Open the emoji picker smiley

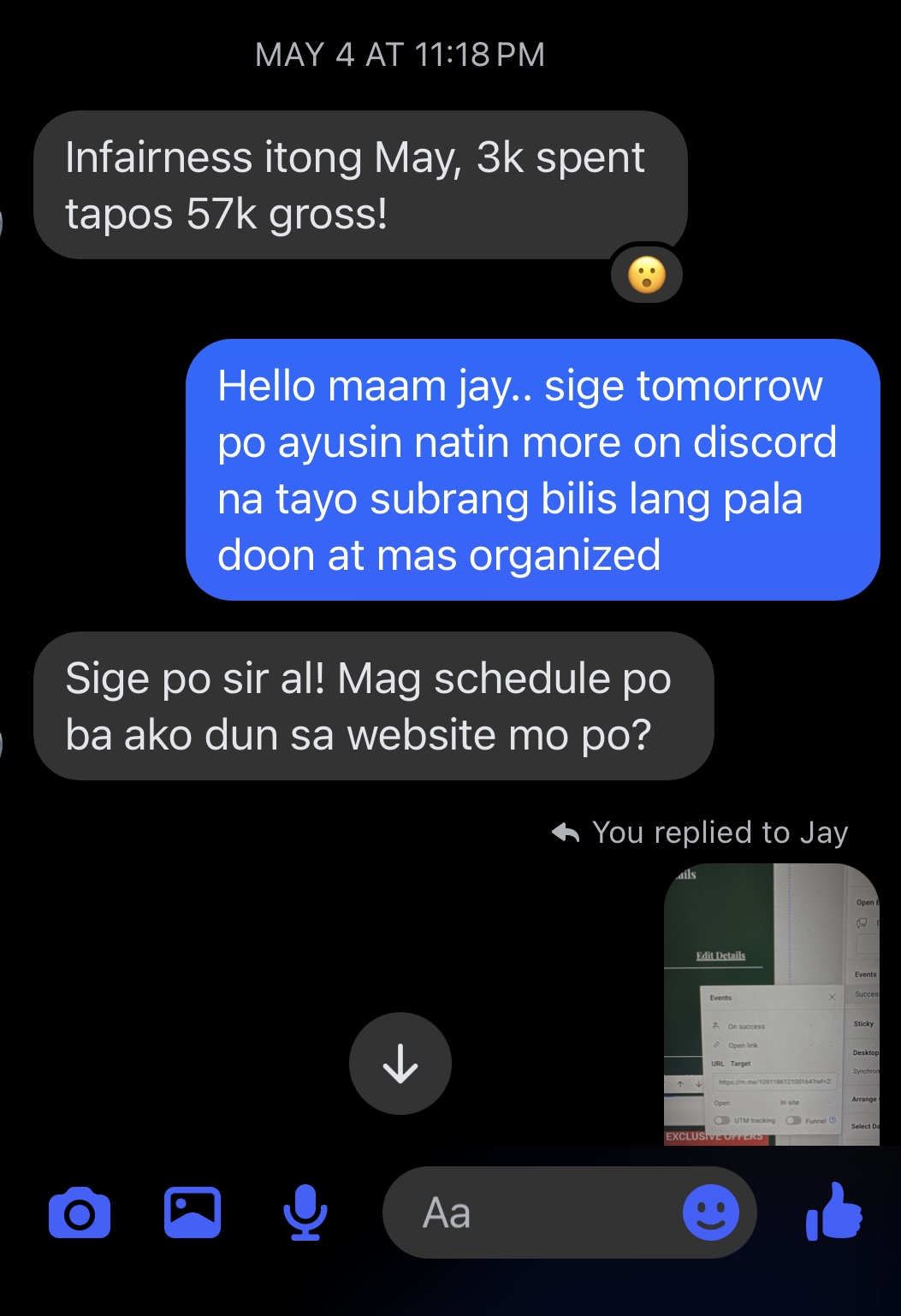click(x=710, y=1212)
